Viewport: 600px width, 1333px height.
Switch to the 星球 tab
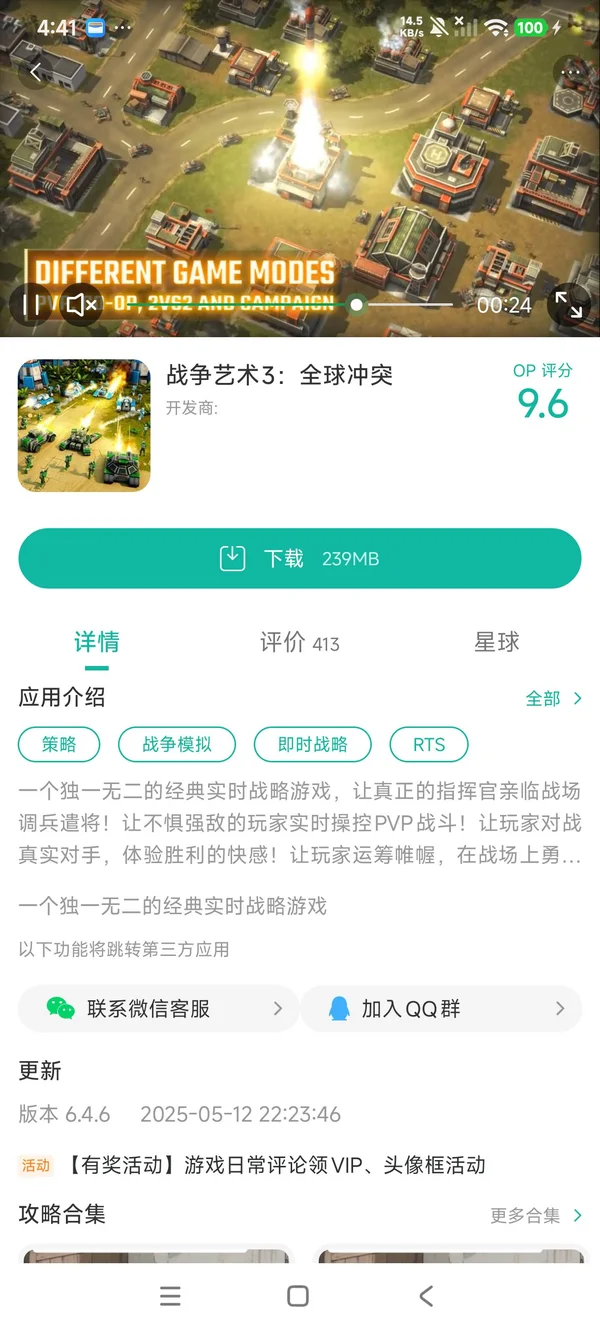click(x=497, y=642)
